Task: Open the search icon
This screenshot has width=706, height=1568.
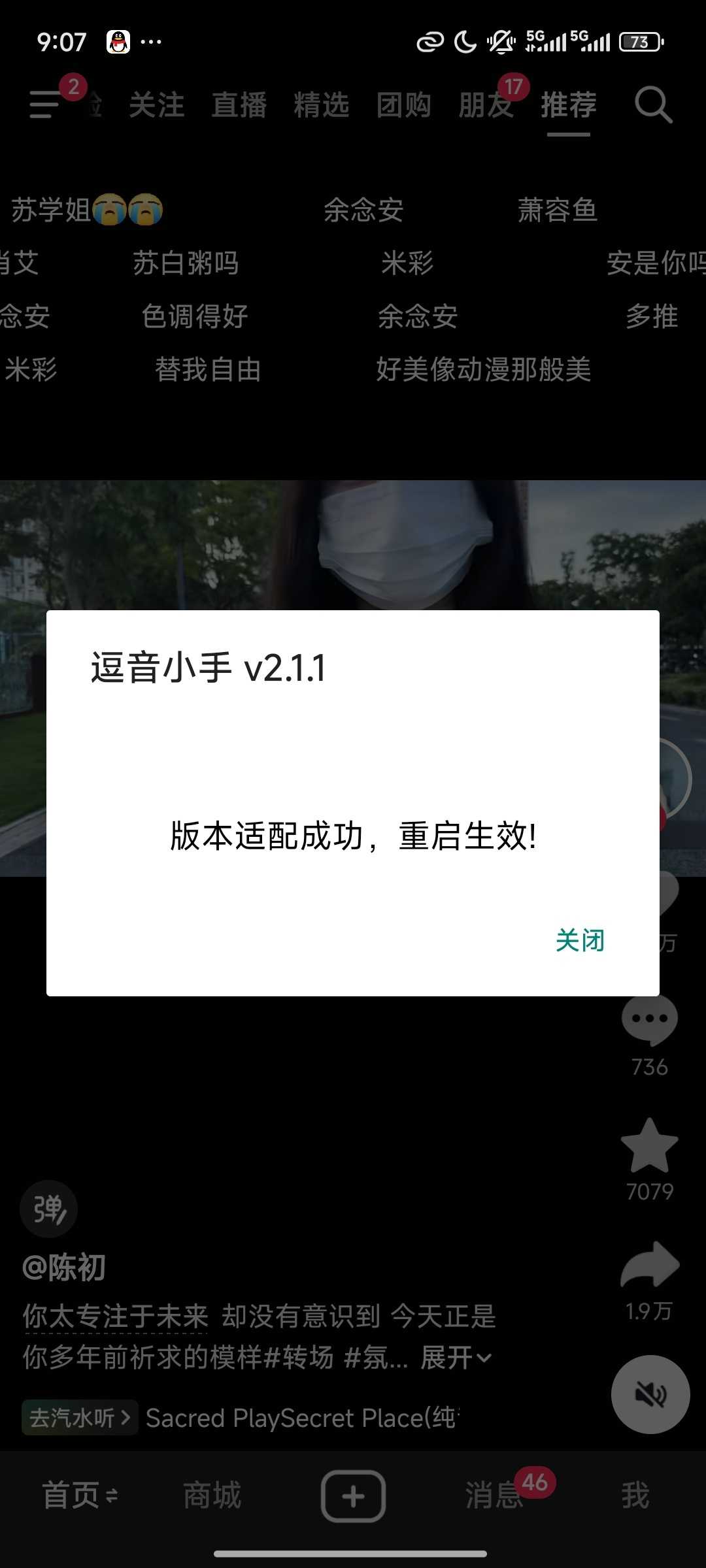Action: (653, 105)
